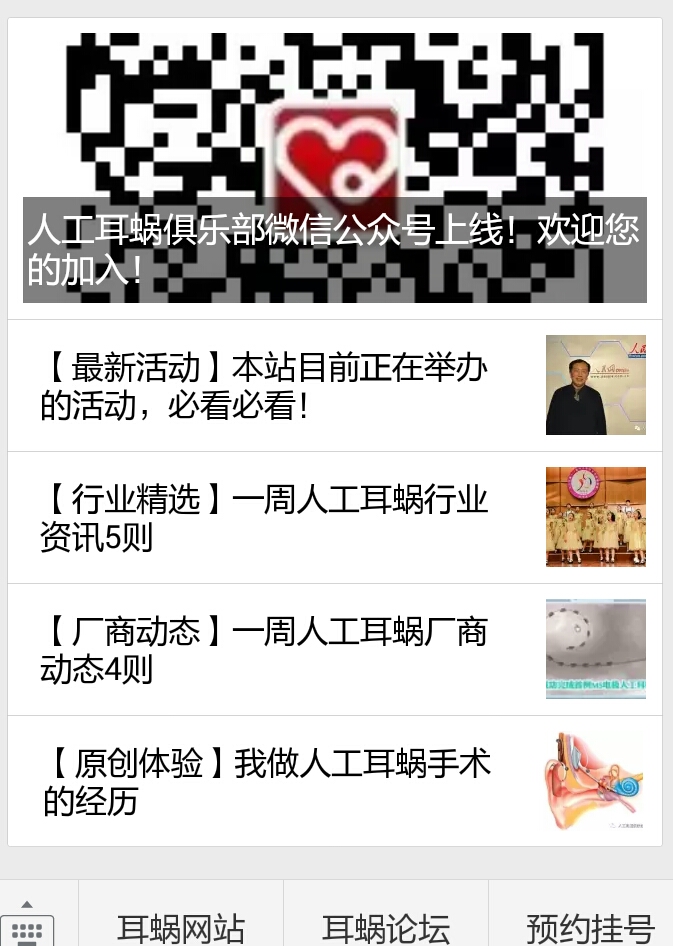
Task: Open 【厂商动态】一周人工耳蜗厂商动态4则
Action: (x=264, y=650)
